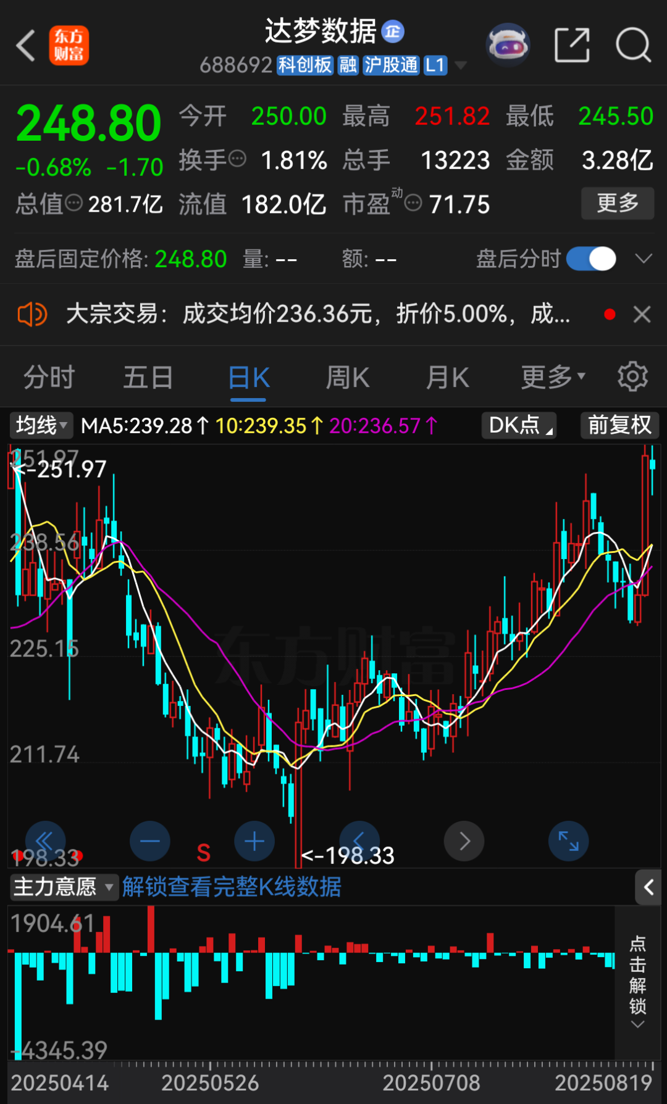The image size is (667, 1104).
Task: Select the 周K chart tab
Action: click(347, 377)
